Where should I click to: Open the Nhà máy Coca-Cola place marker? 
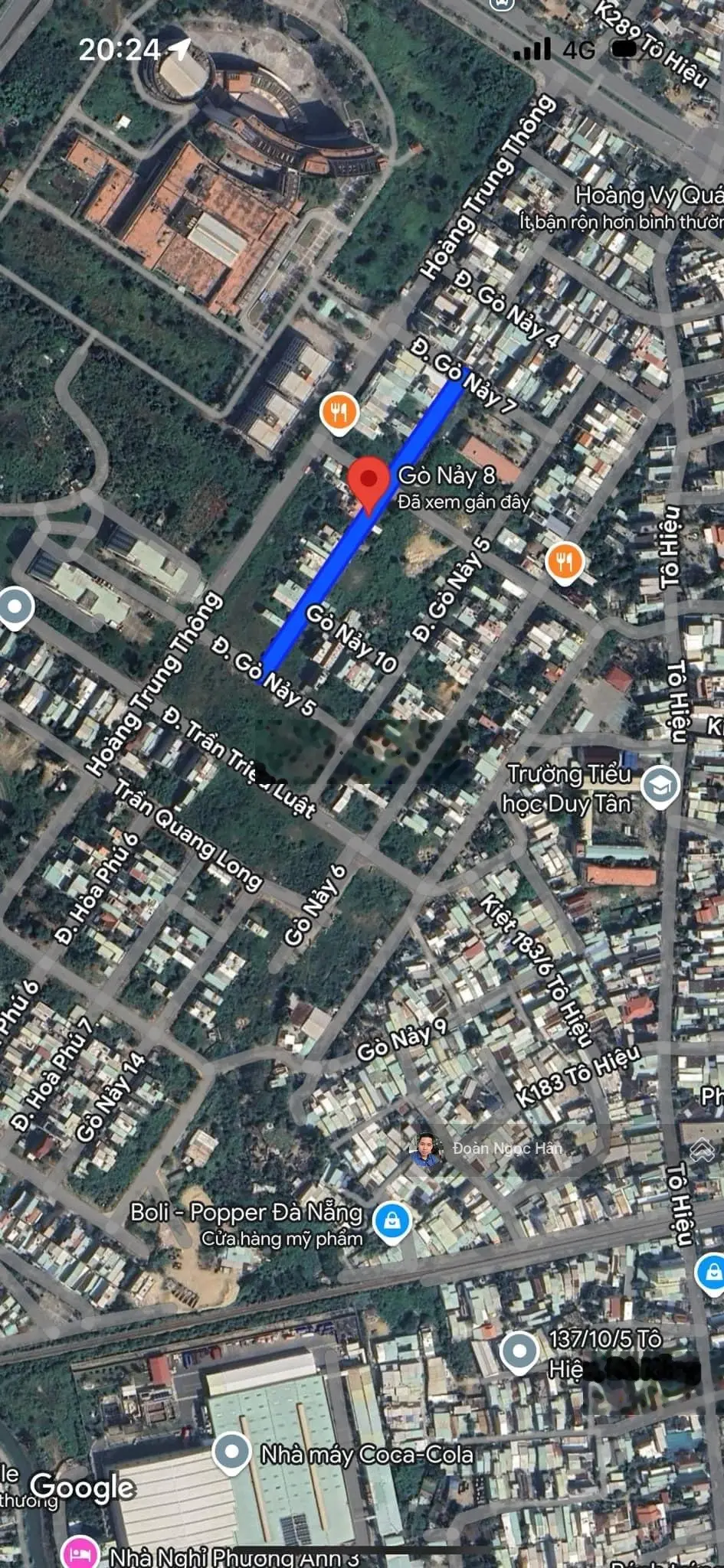click(231, 1452)
